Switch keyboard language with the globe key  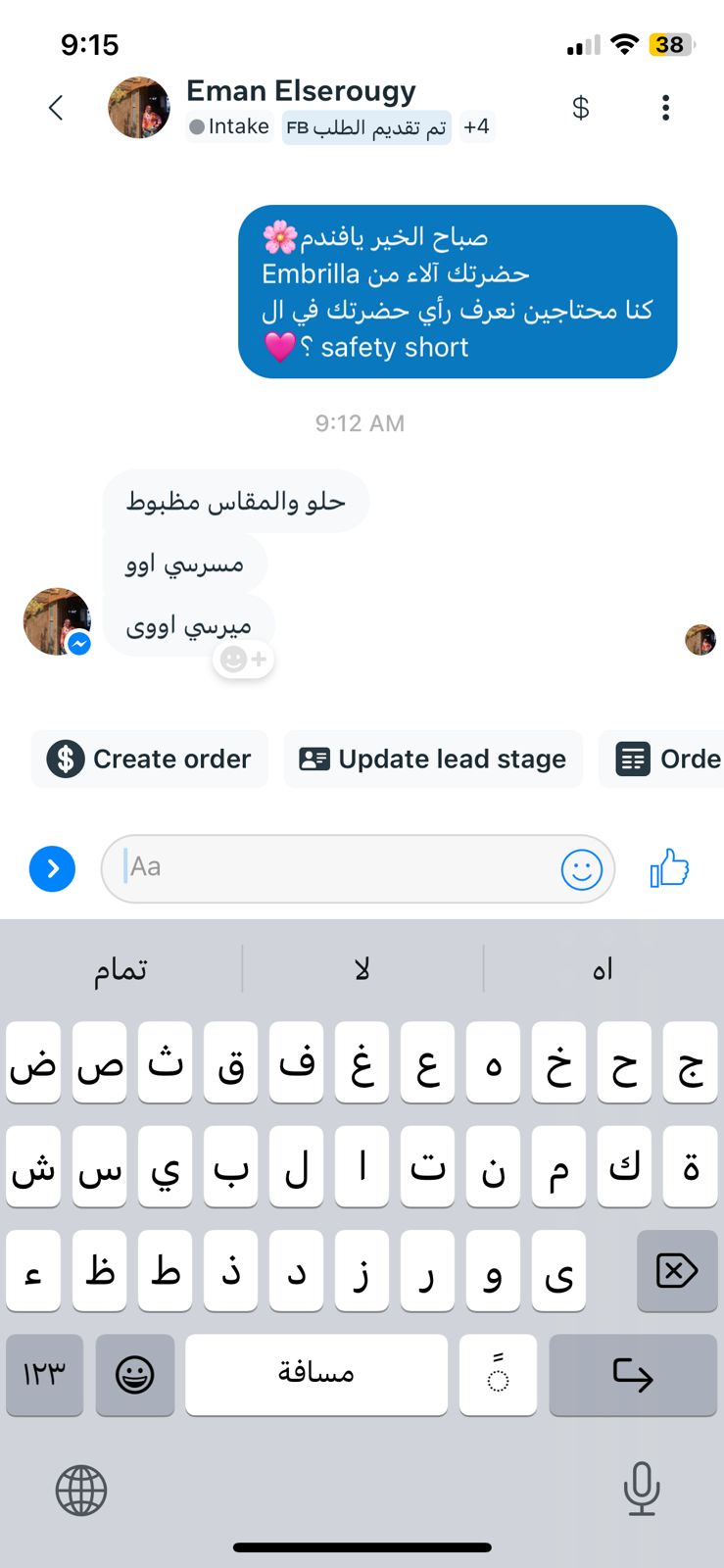pos(81,1491)
